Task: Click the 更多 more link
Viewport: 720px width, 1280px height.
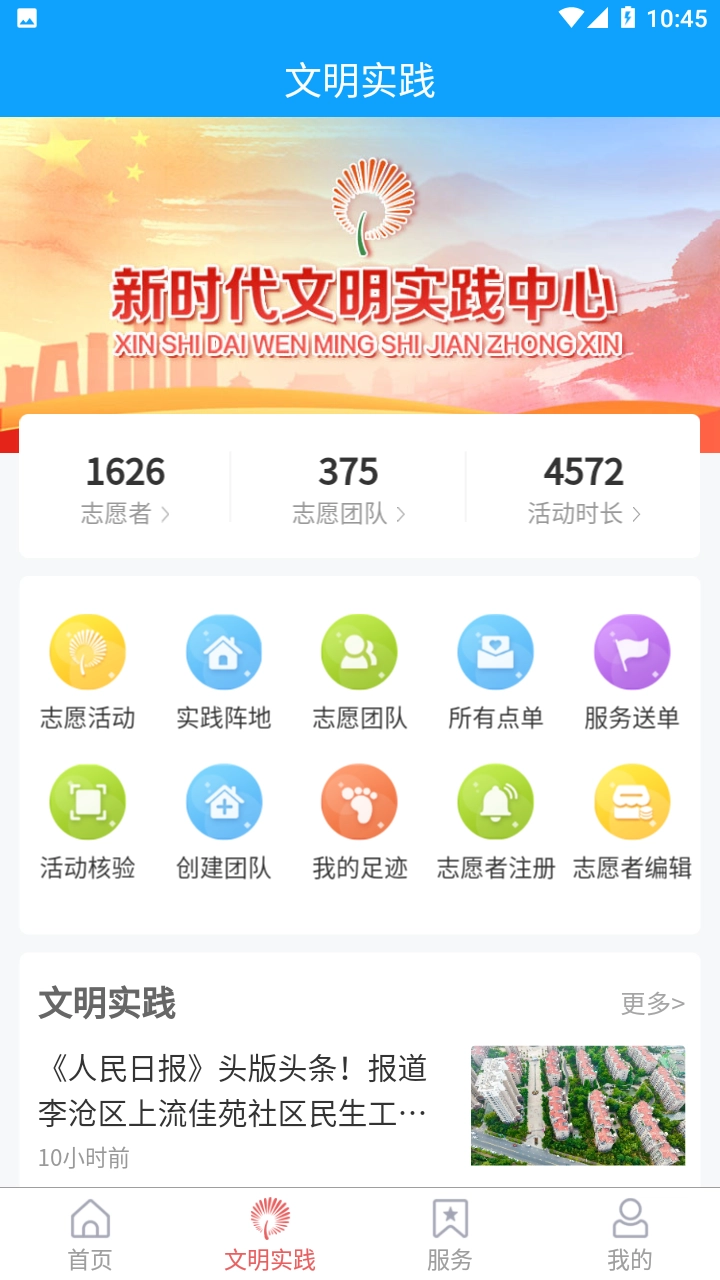Action: 650,1004
